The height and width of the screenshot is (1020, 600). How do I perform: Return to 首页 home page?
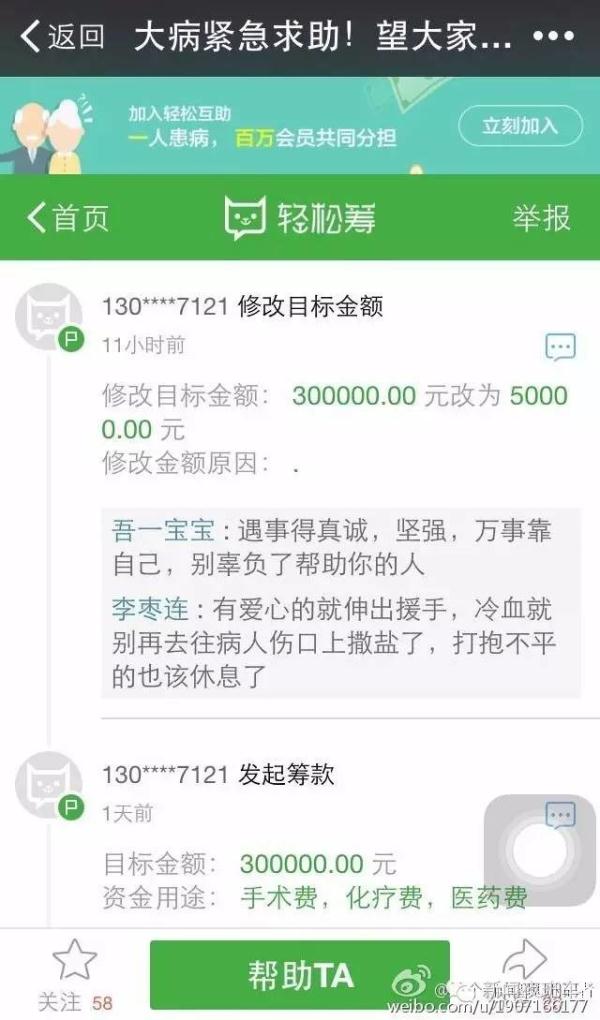click(67, 217)
